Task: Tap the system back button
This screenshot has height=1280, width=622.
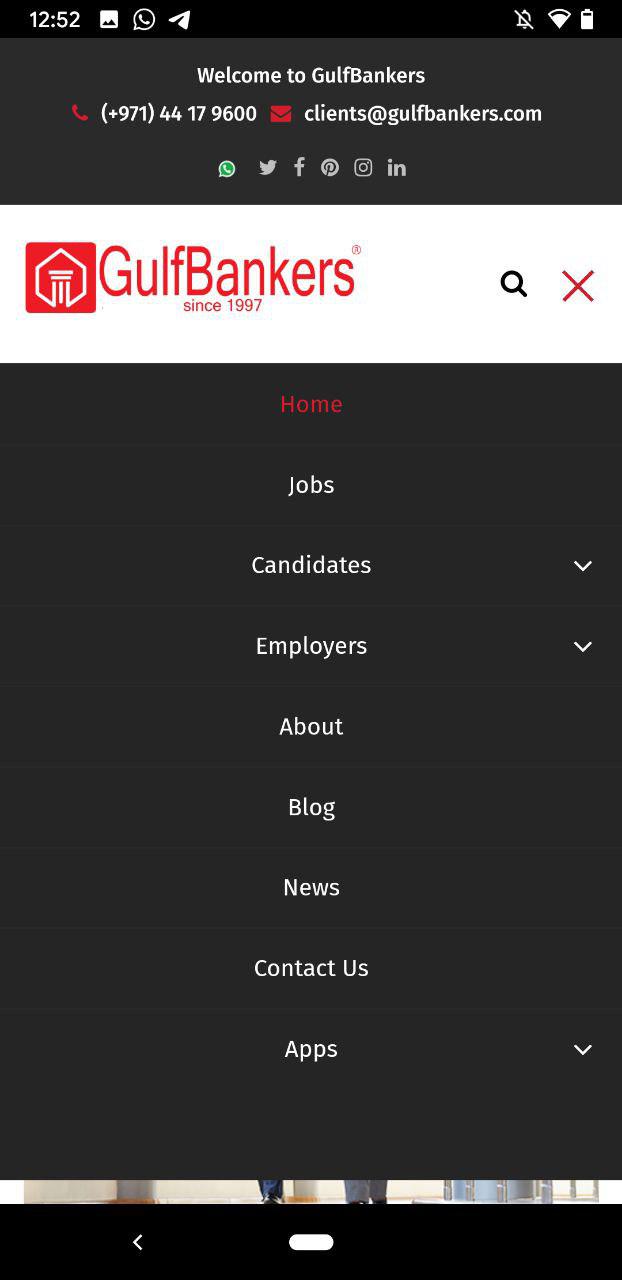Action: point(138,1242)
